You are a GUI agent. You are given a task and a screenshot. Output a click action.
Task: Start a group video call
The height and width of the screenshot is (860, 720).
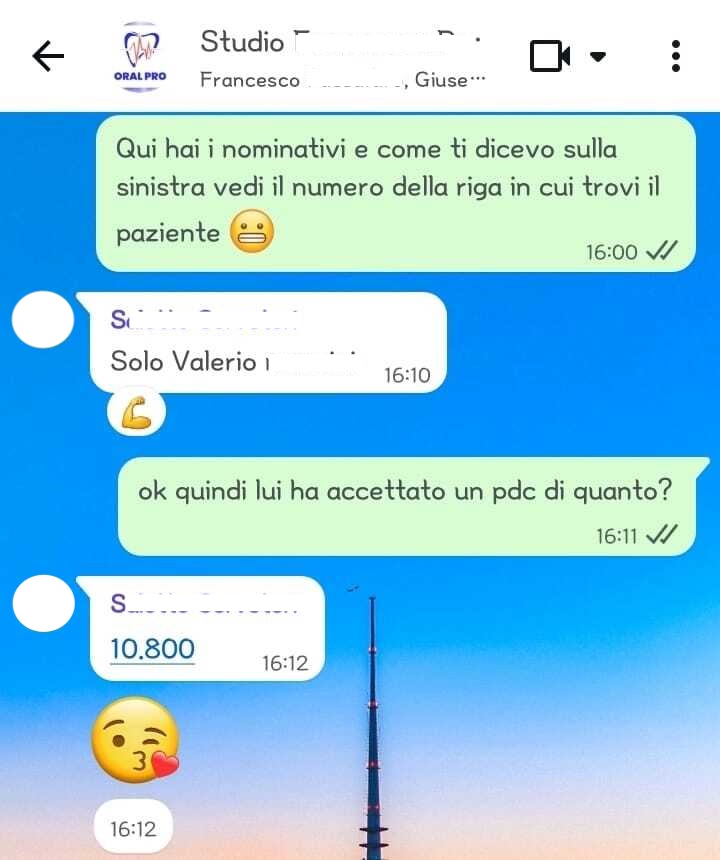coord(549,57)
